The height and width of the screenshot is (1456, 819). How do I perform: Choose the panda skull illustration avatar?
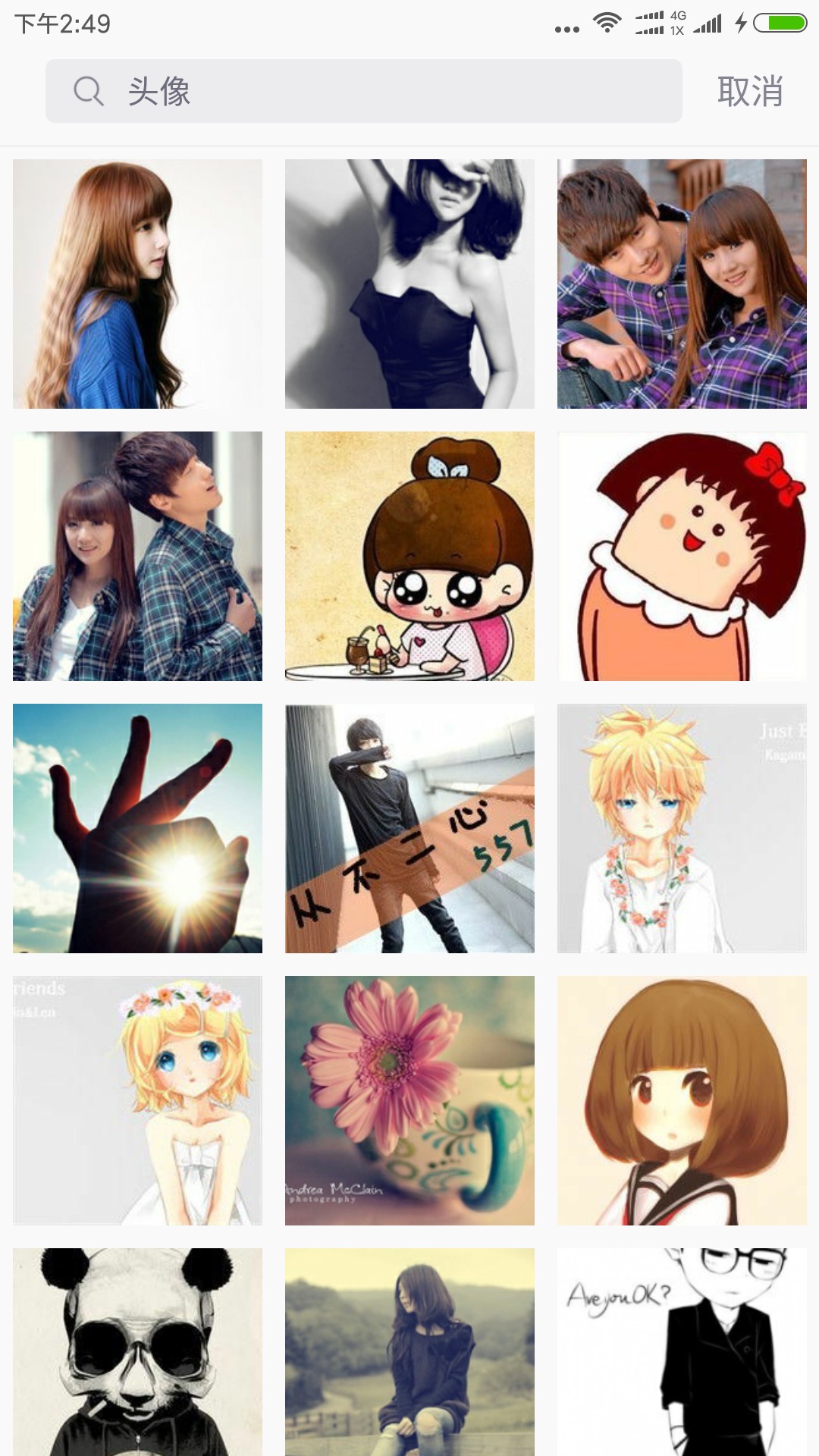tap(137, 1351)
